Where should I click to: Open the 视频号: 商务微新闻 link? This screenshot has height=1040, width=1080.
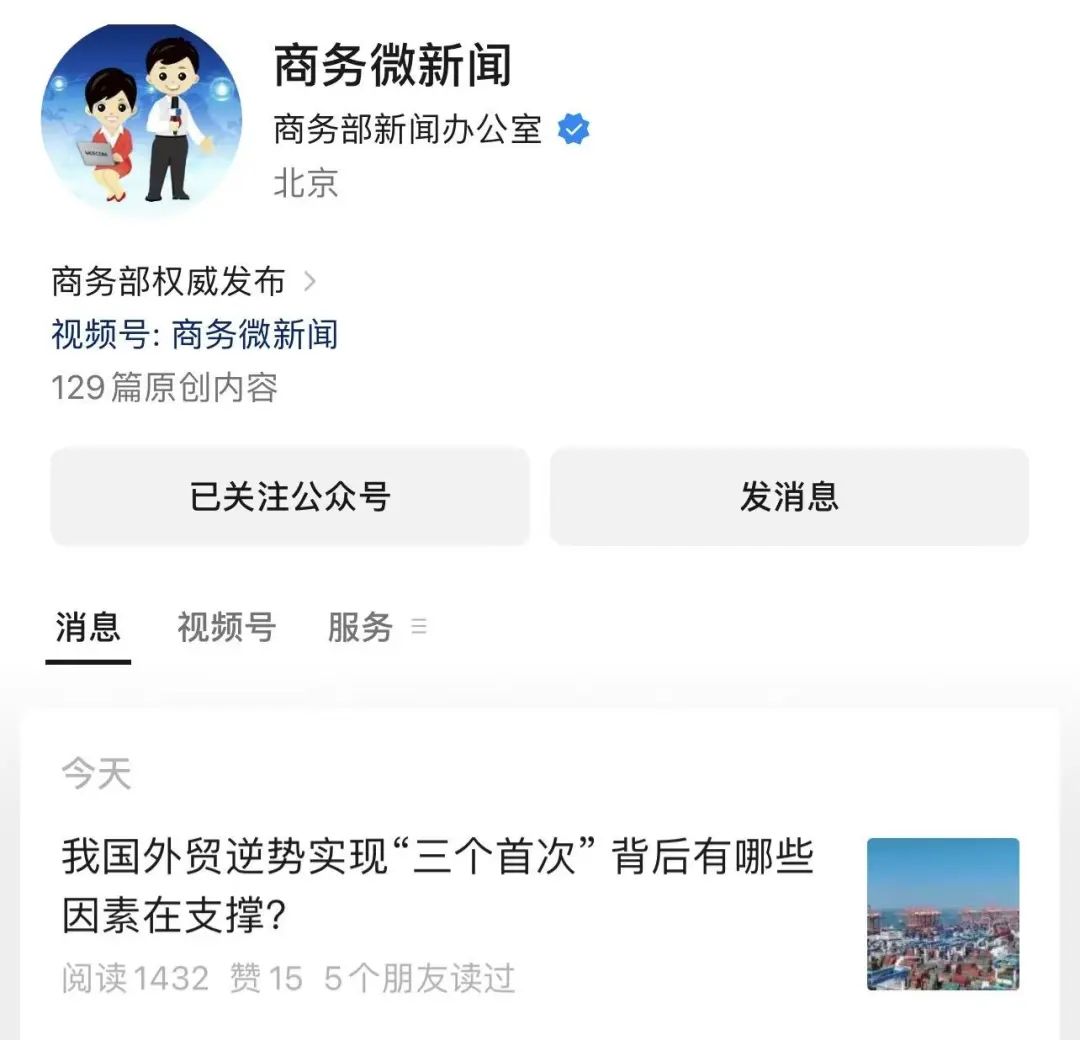click(195, 335)
